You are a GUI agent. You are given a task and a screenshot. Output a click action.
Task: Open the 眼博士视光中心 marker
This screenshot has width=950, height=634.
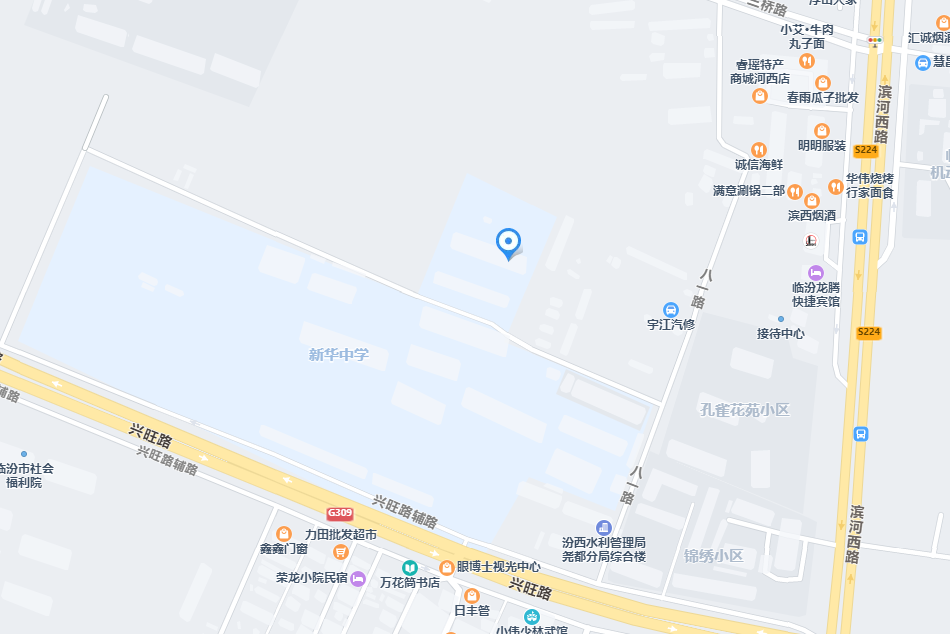click(446, 567)
